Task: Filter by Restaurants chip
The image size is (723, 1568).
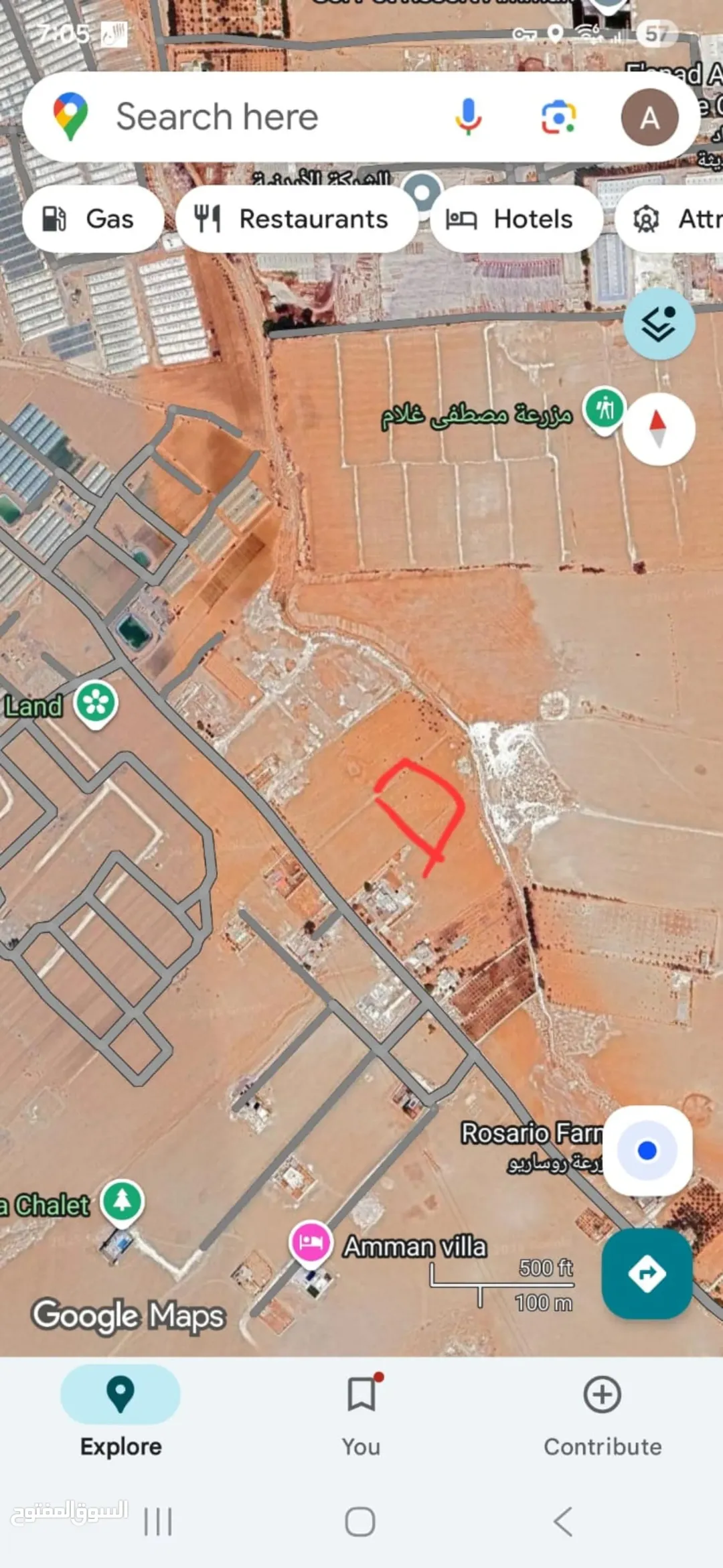Action: (x=297, y=219)
